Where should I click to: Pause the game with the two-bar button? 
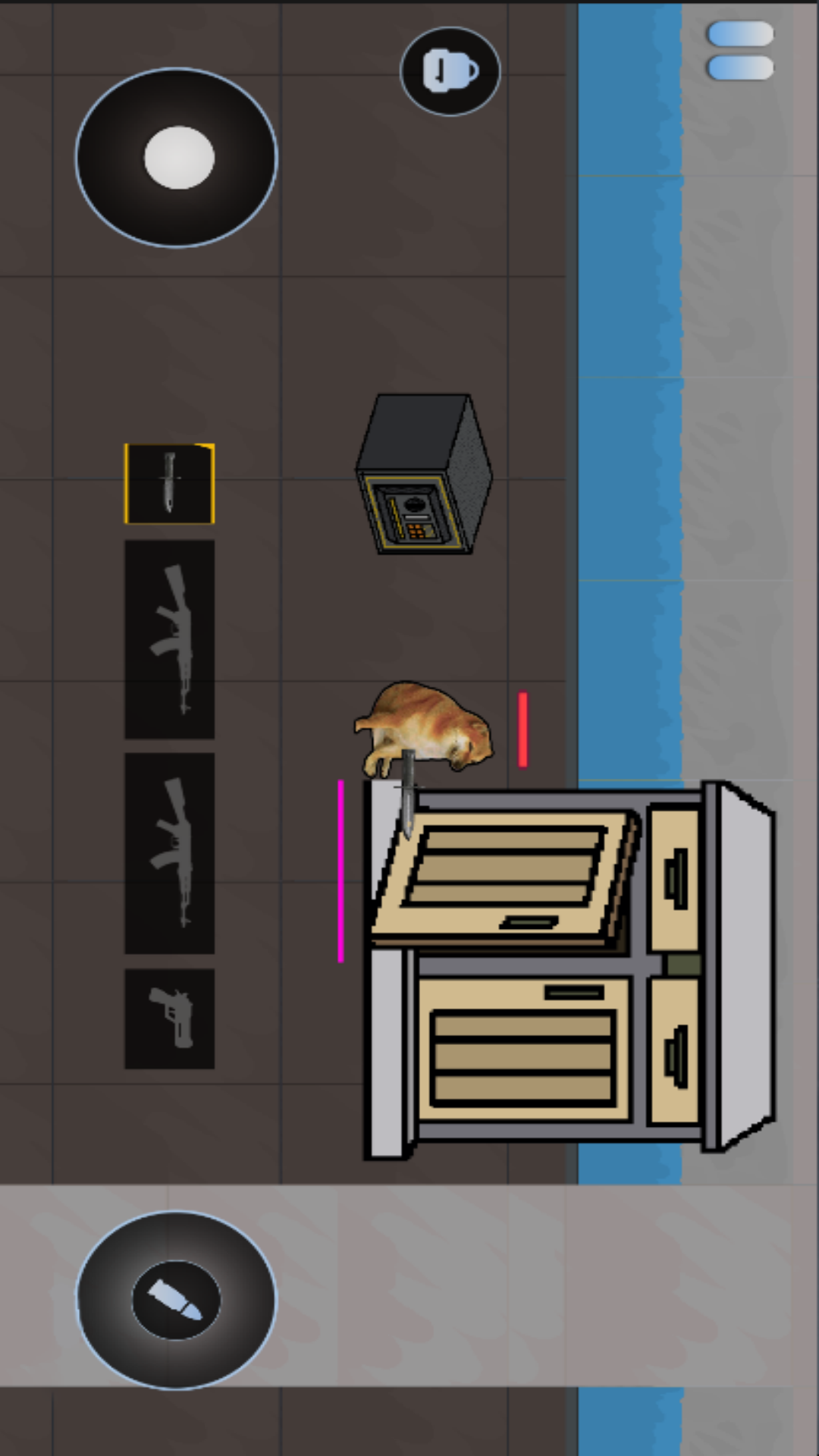coord(740,51)
